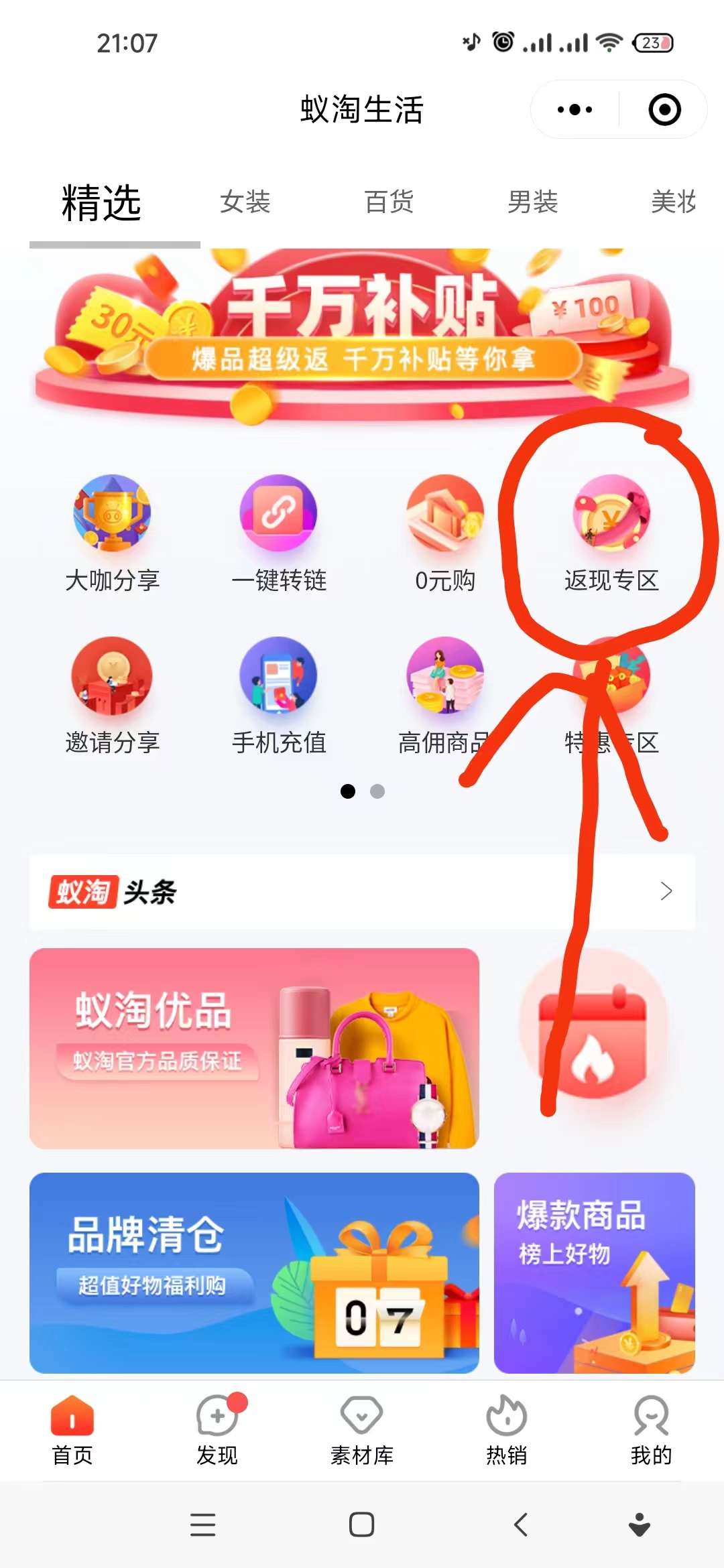Open the 0元购 section
Viewport: 724px width, 1568px height.
(445, 534)
